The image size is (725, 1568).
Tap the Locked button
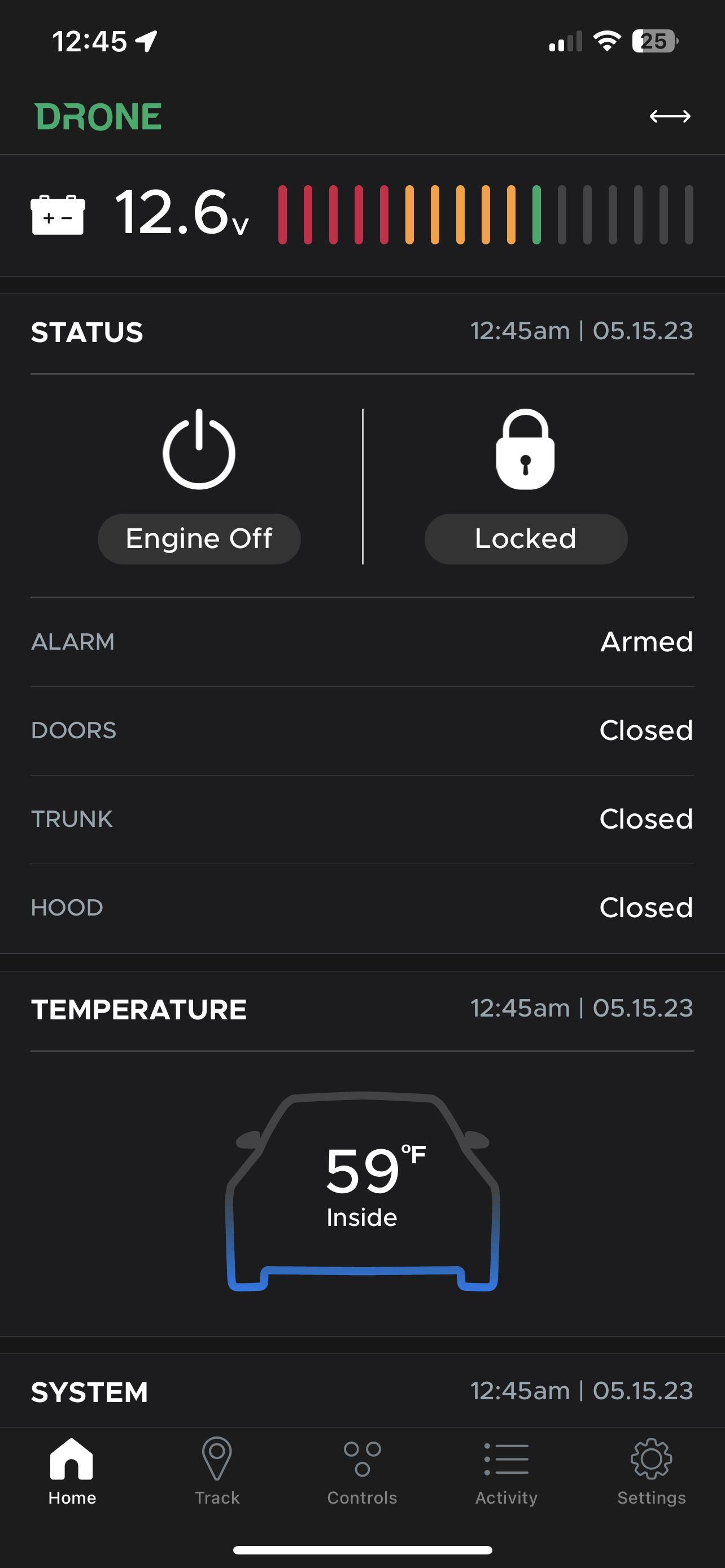pyautogui.click(x=525, y=538)
